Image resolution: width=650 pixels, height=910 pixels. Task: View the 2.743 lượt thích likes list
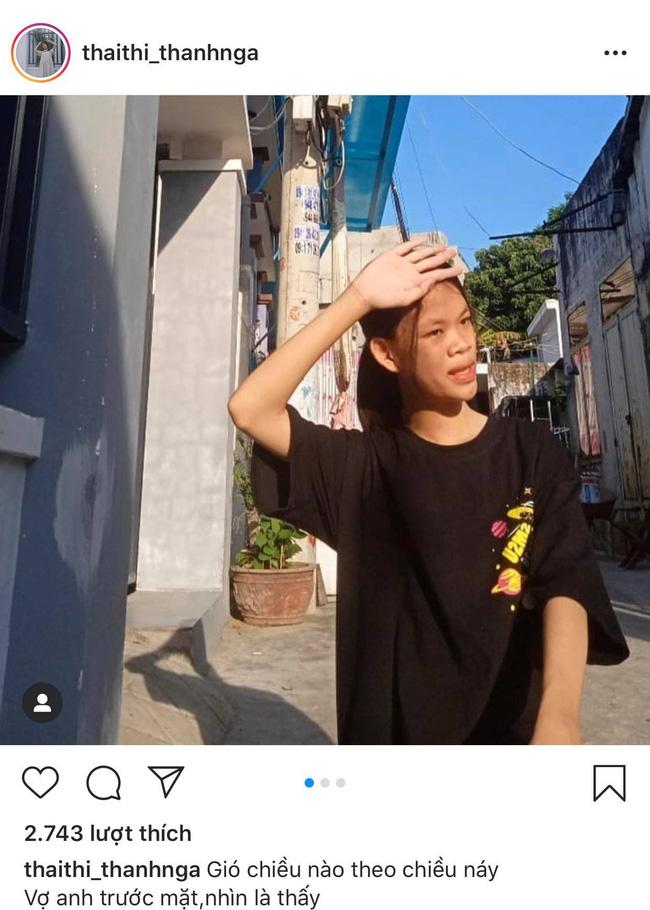107,834
